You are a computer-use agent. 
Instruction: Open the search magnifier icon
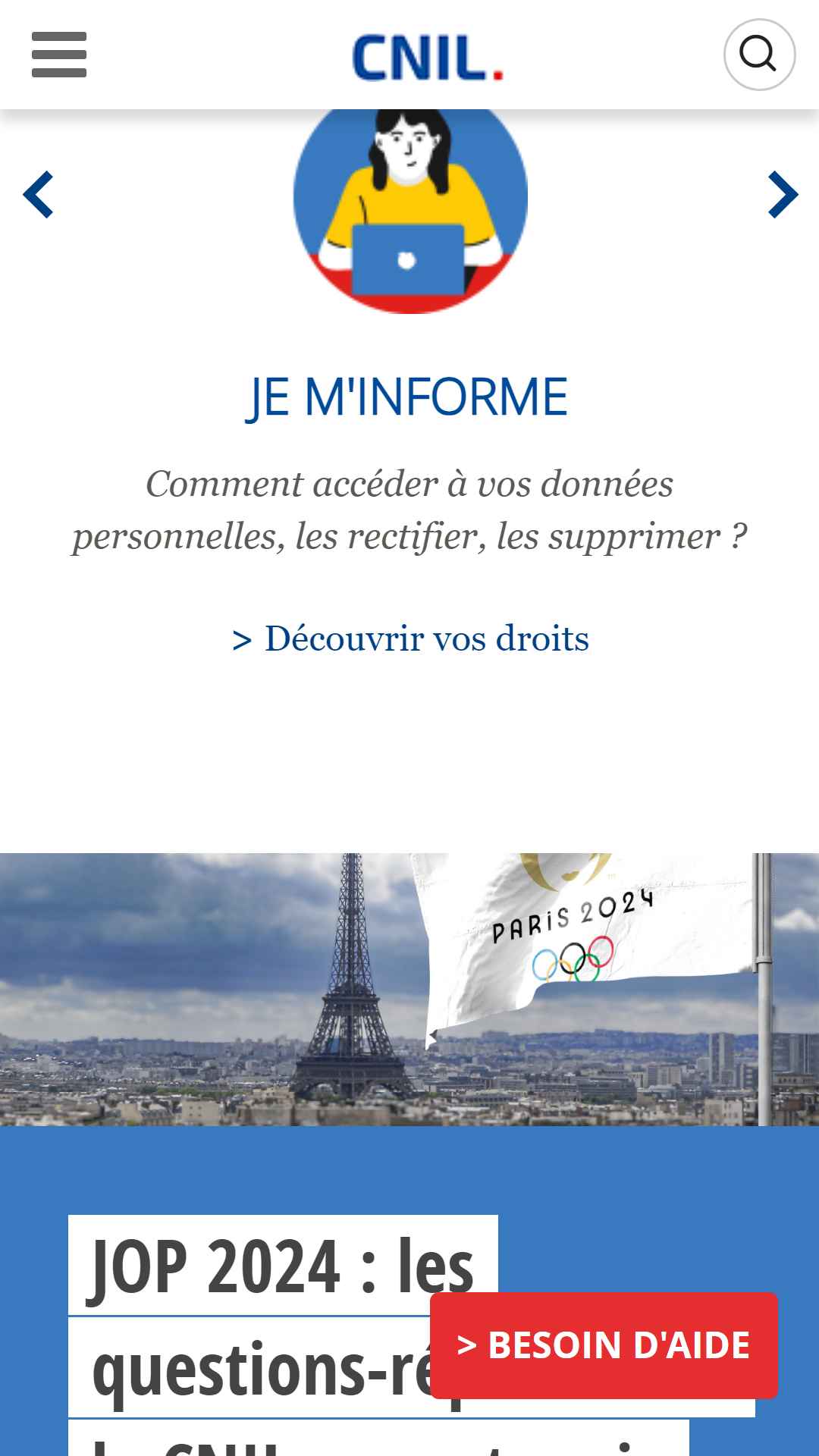pyautogui.click(x=759, y=55)
